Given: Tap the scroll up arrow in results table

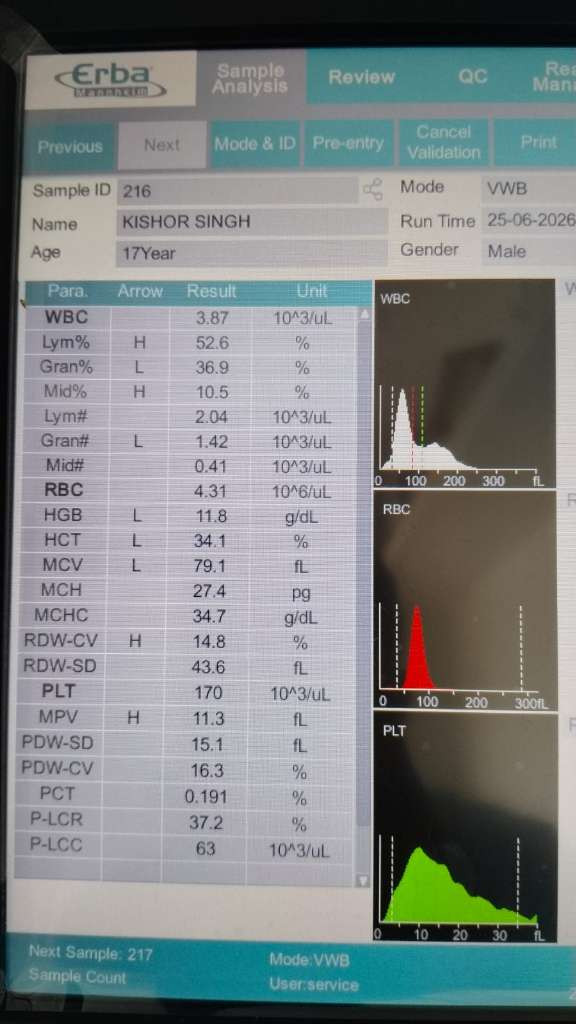Looking at the screenshot, I should [x=364, y=315].
